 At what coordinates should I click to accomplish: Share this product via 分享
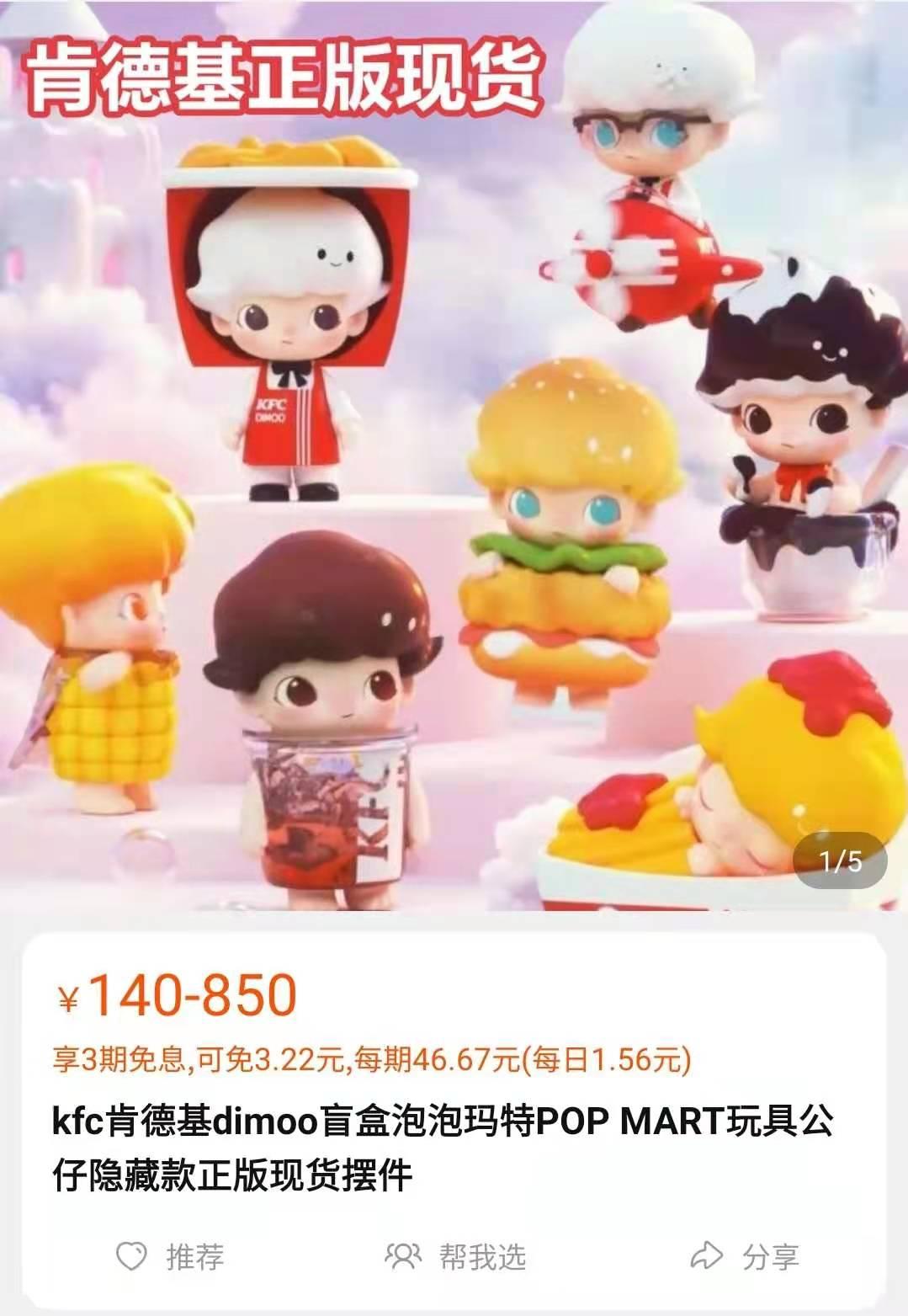point(745,1256)
